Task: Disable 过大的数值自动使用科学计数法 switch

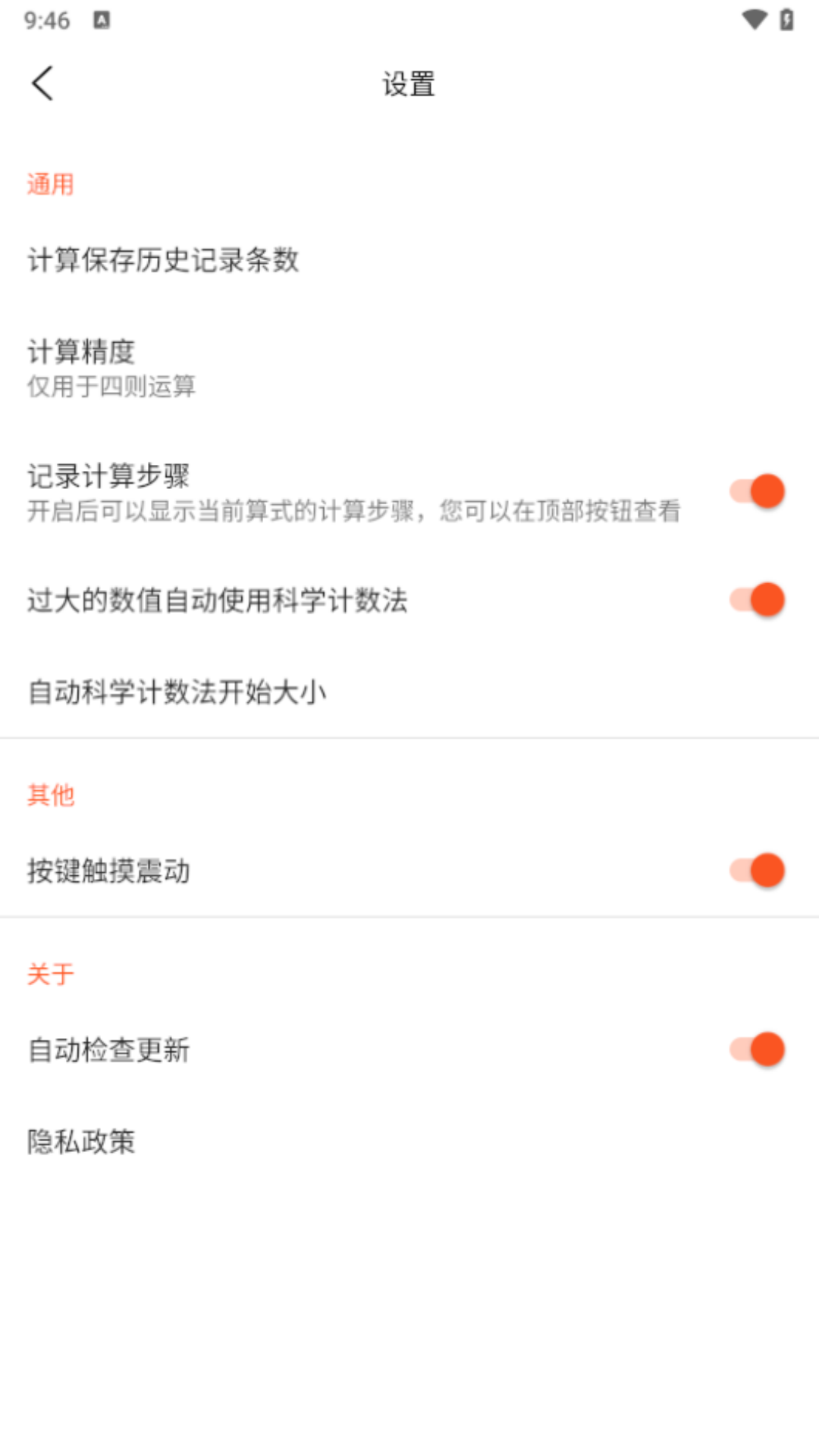Action: [x=756, y=599]
